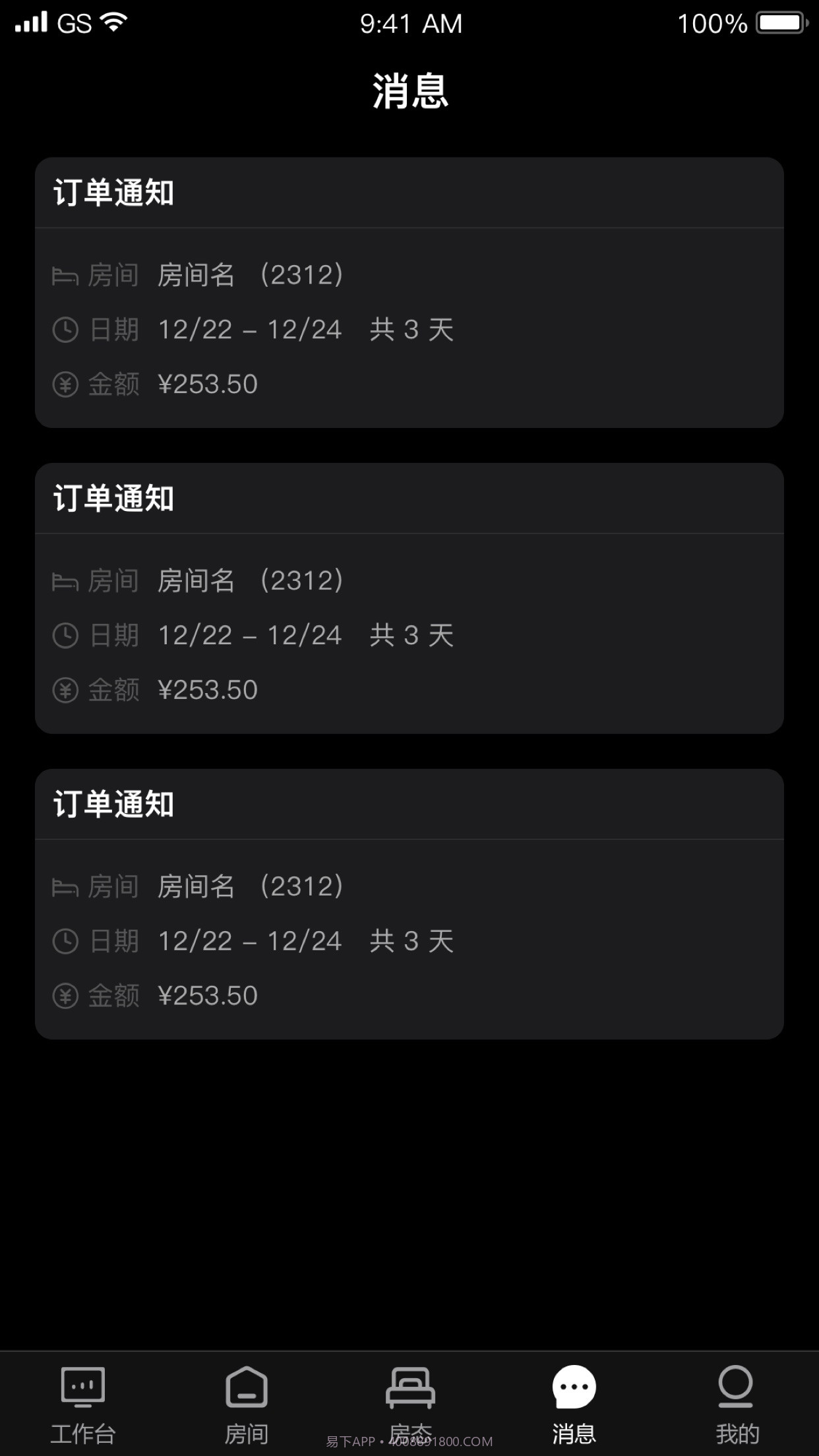Open 房态 via the bed icon

[409, 1387]
